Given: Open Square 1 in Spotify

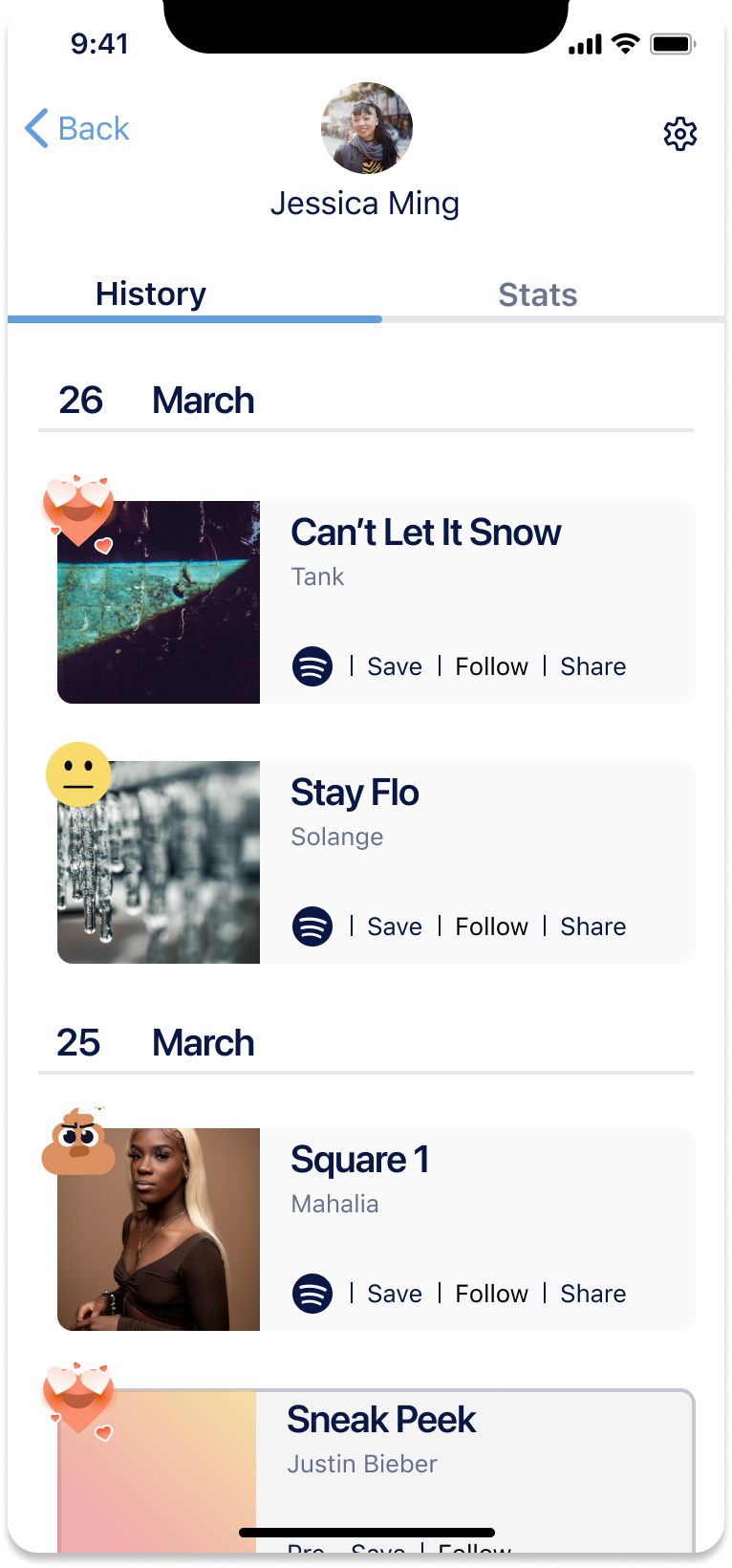Looking at the screenshot, I should point(312,1294).
